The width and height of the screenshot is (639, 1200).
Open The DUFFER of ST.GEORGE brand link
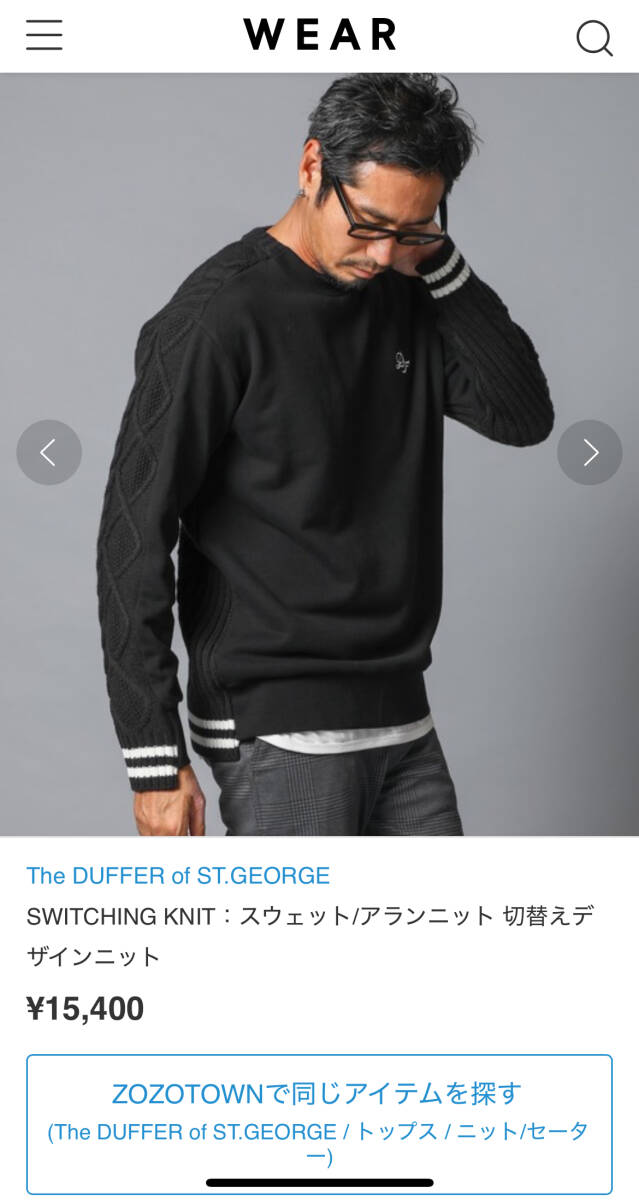[178, 876]
